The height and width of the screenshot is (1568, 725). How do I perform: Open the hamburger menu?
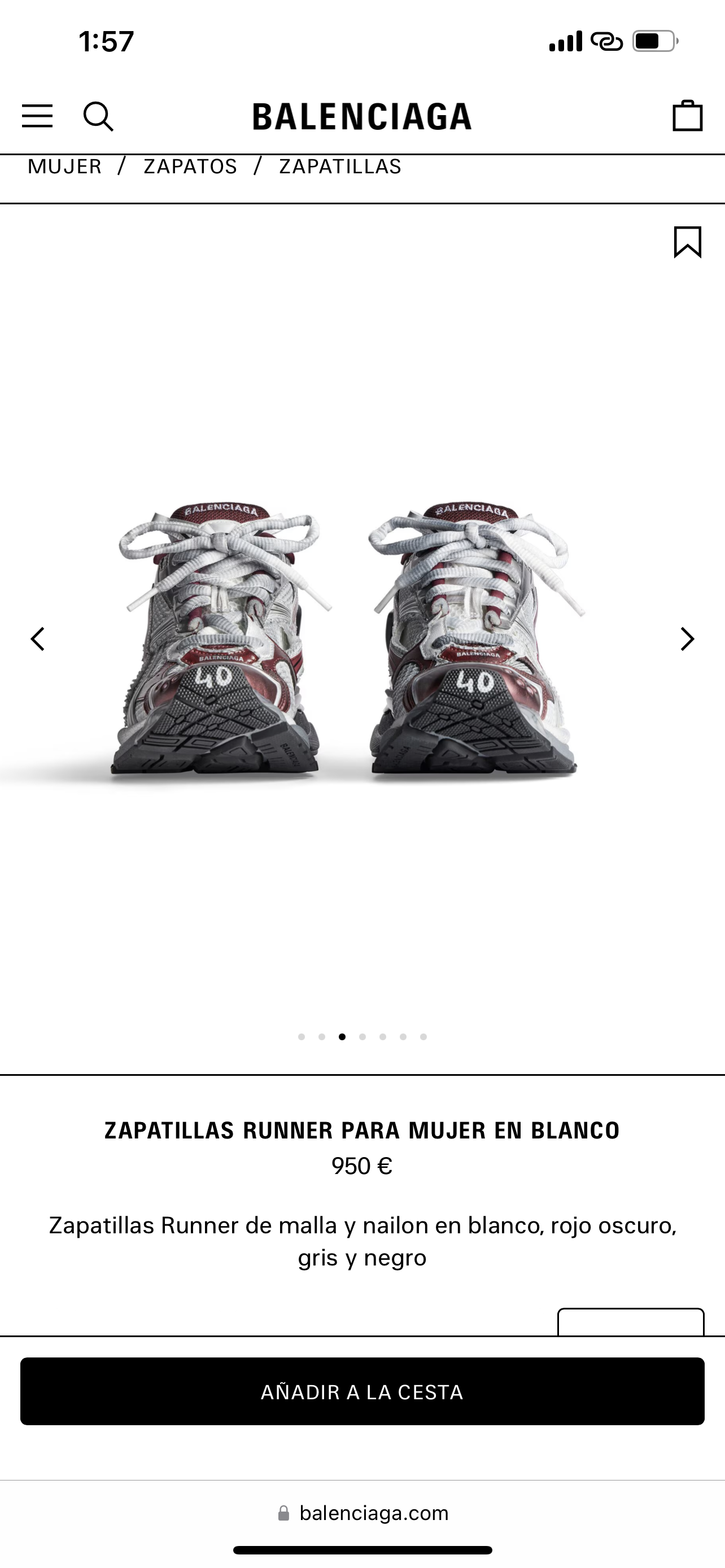click(x=37, y=116)
